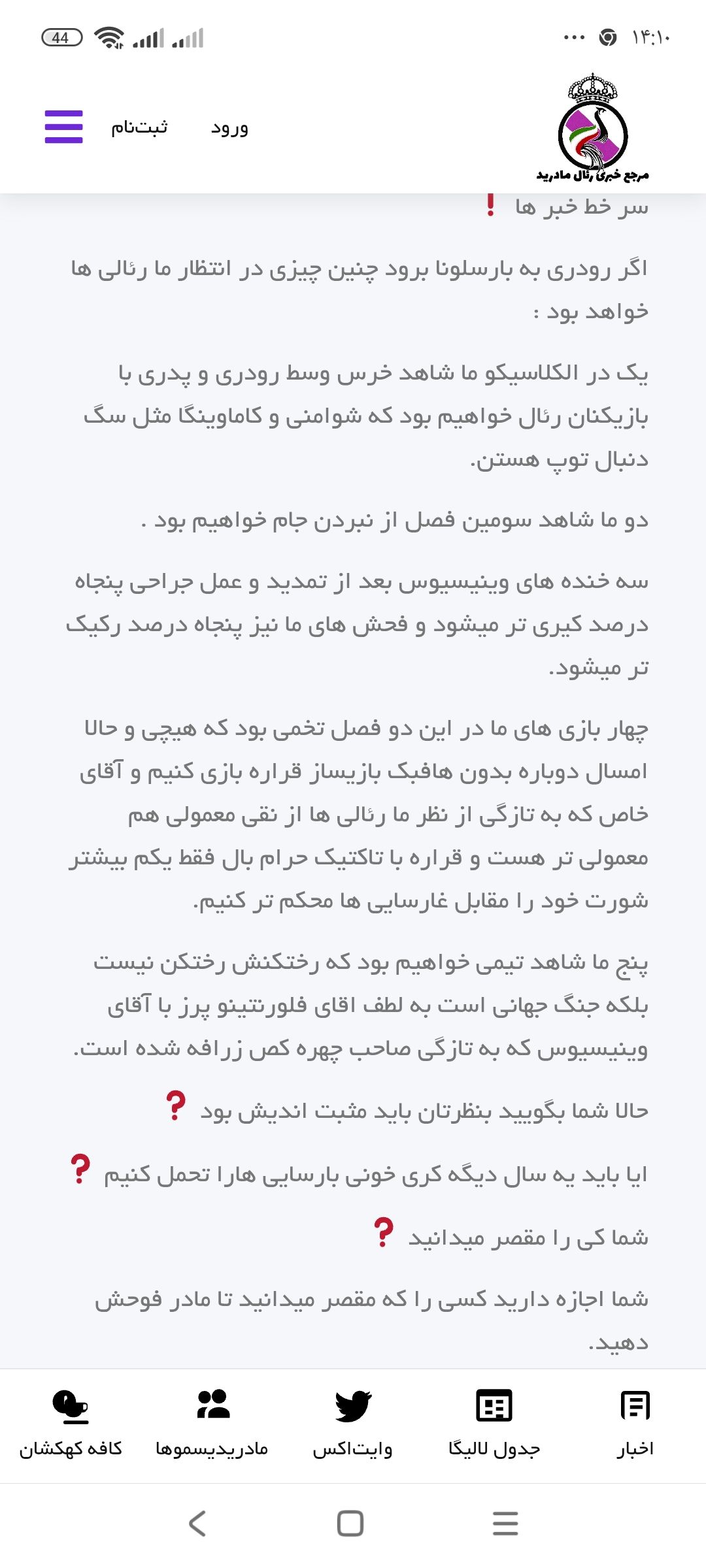The height and width of the screenshot is (1568, 706).
Task: Go to the کافه کهکشان tab
Action: (71, 1424)
